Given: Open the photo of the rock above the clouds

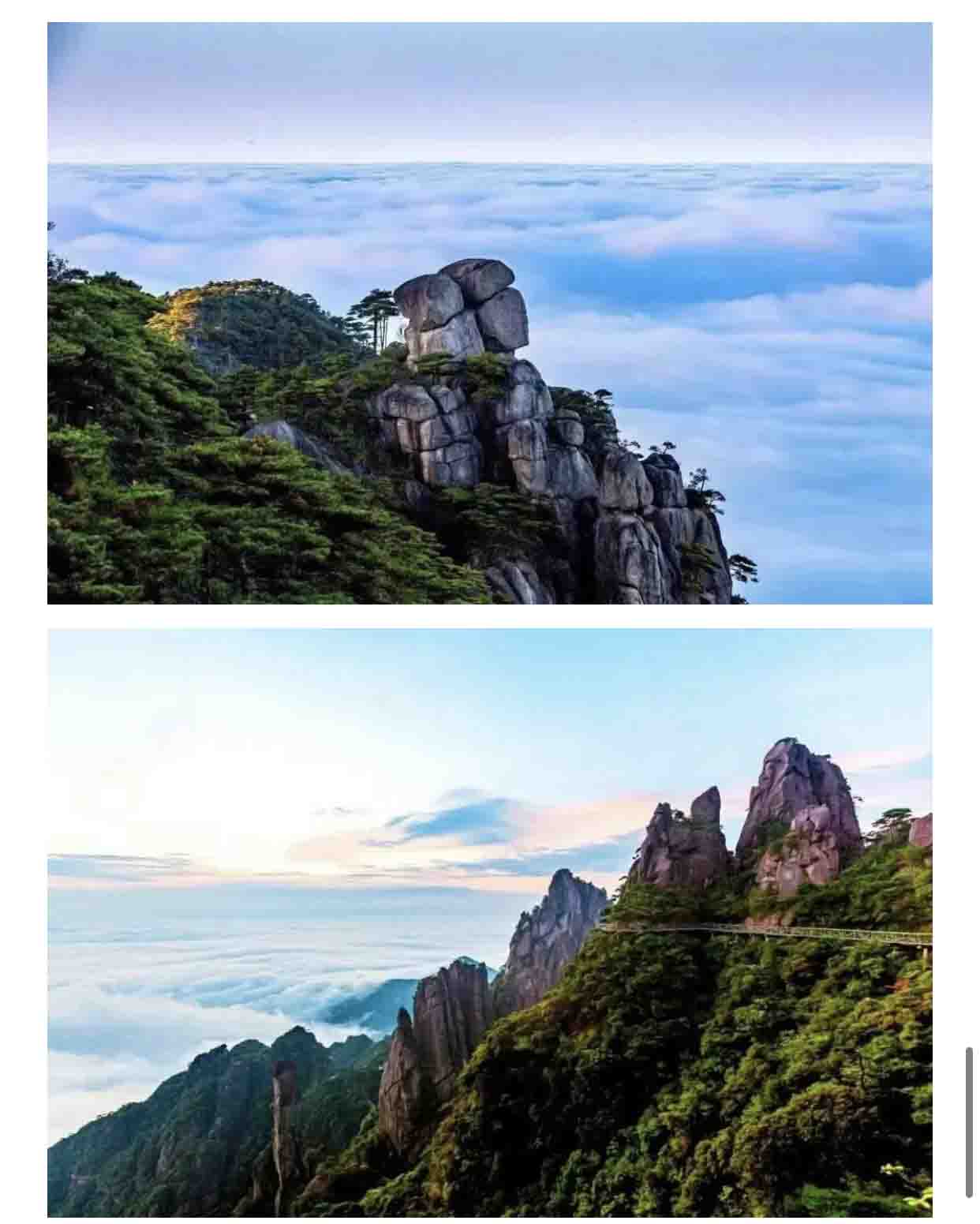Looking at the screenshot, I should [x=489, y=313].
